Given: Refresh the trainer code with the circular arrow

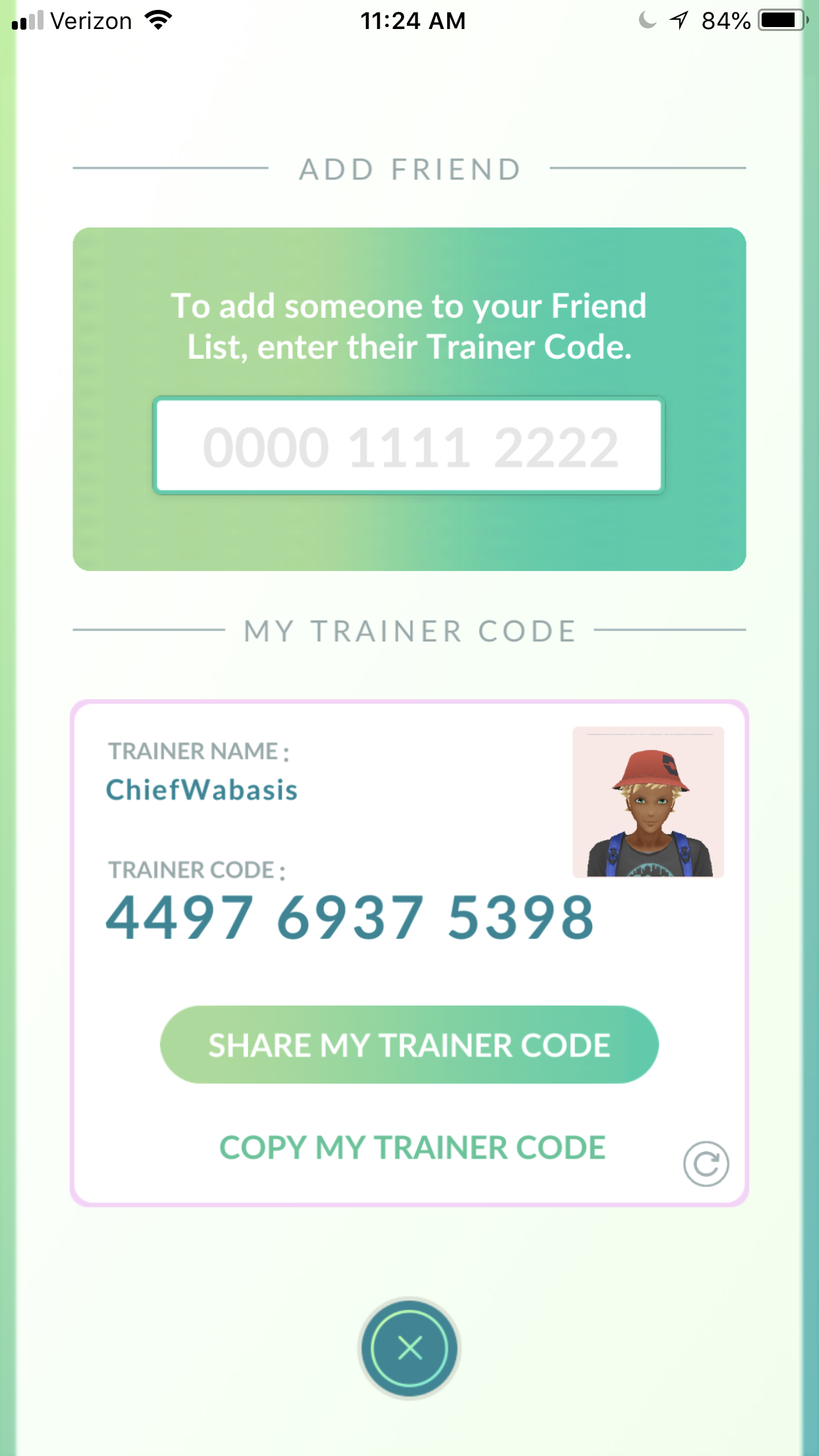Looking at the screenshot, I should pyautogui.click(x=706, y=1164).
